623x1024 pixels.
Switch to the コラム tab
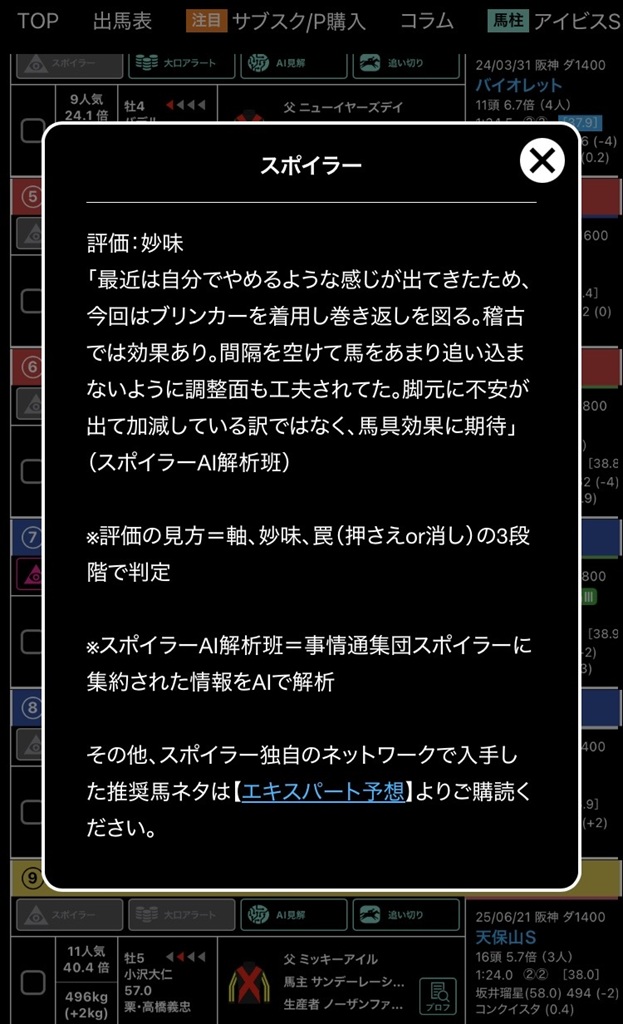pos(426,21)
